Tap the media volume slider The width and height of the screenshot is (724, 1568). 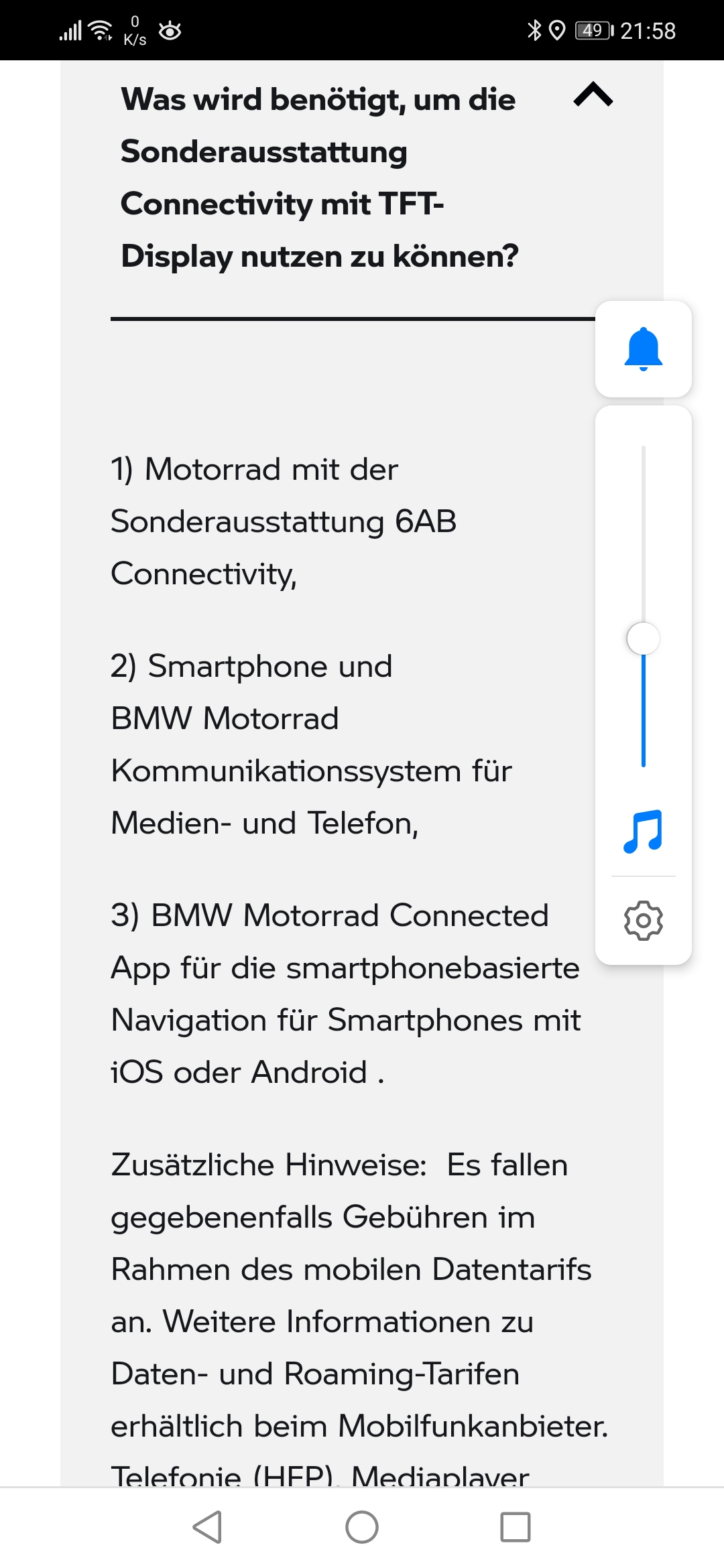coord(643,638)
